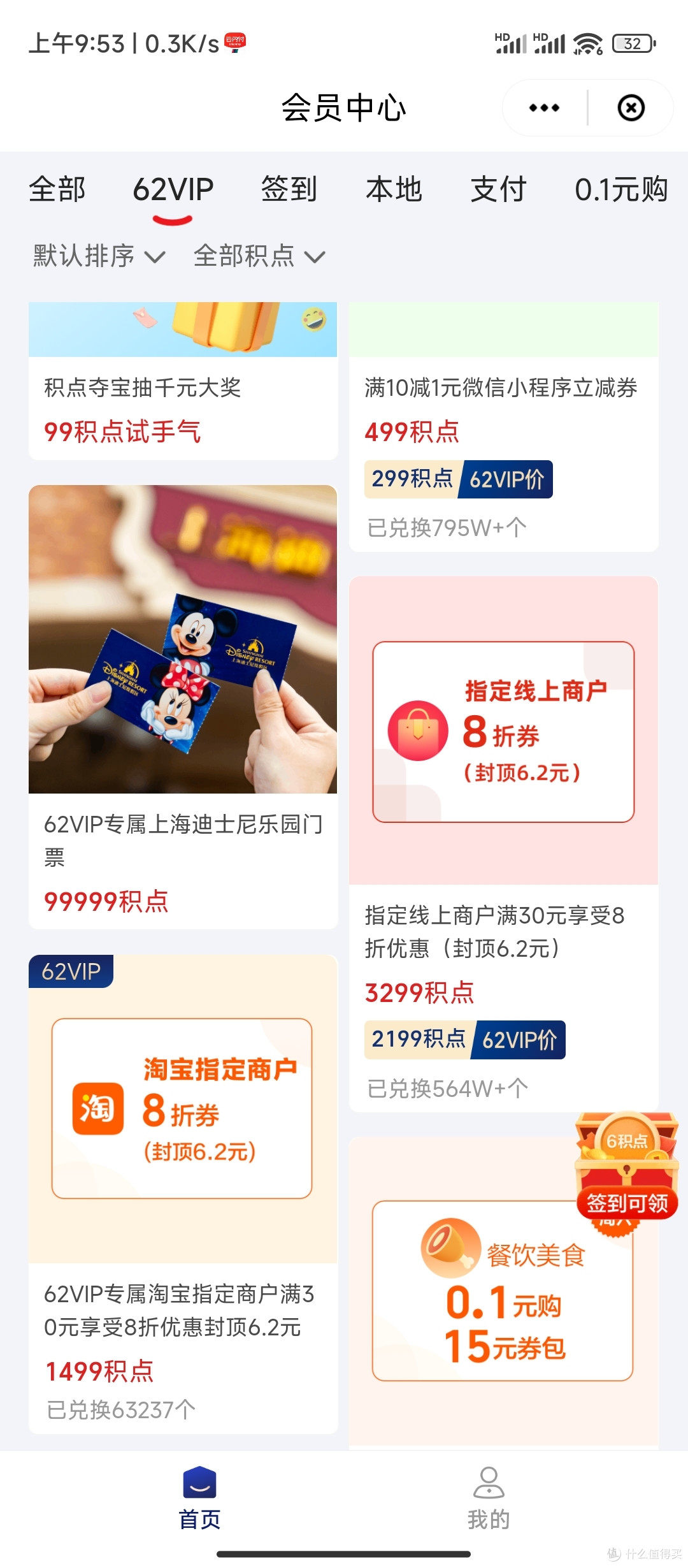Switch to the 全部 tab
Viewport: 688px width, 1568px height.
57,190
